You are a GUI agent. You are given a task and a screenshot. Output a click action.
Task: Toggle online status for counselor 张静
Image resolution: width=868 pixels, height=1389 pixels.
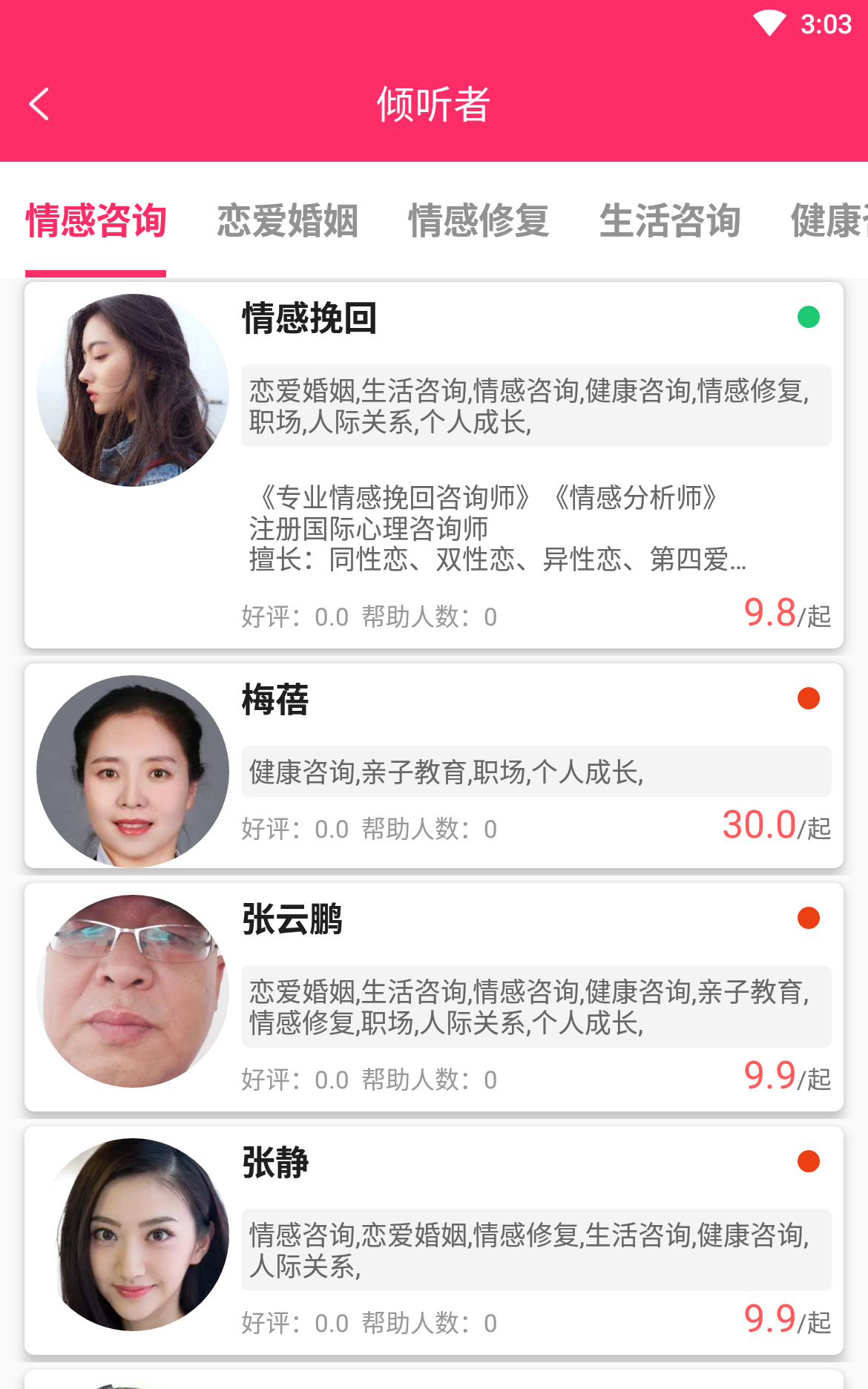tap(808, 1163)
